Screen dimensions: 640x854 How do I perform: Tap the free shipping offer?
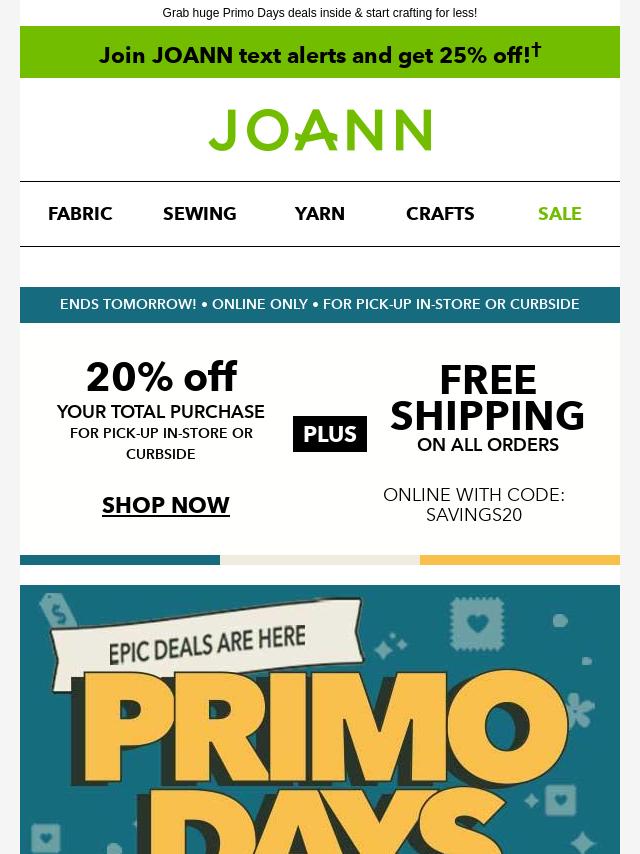pos(487,412)
